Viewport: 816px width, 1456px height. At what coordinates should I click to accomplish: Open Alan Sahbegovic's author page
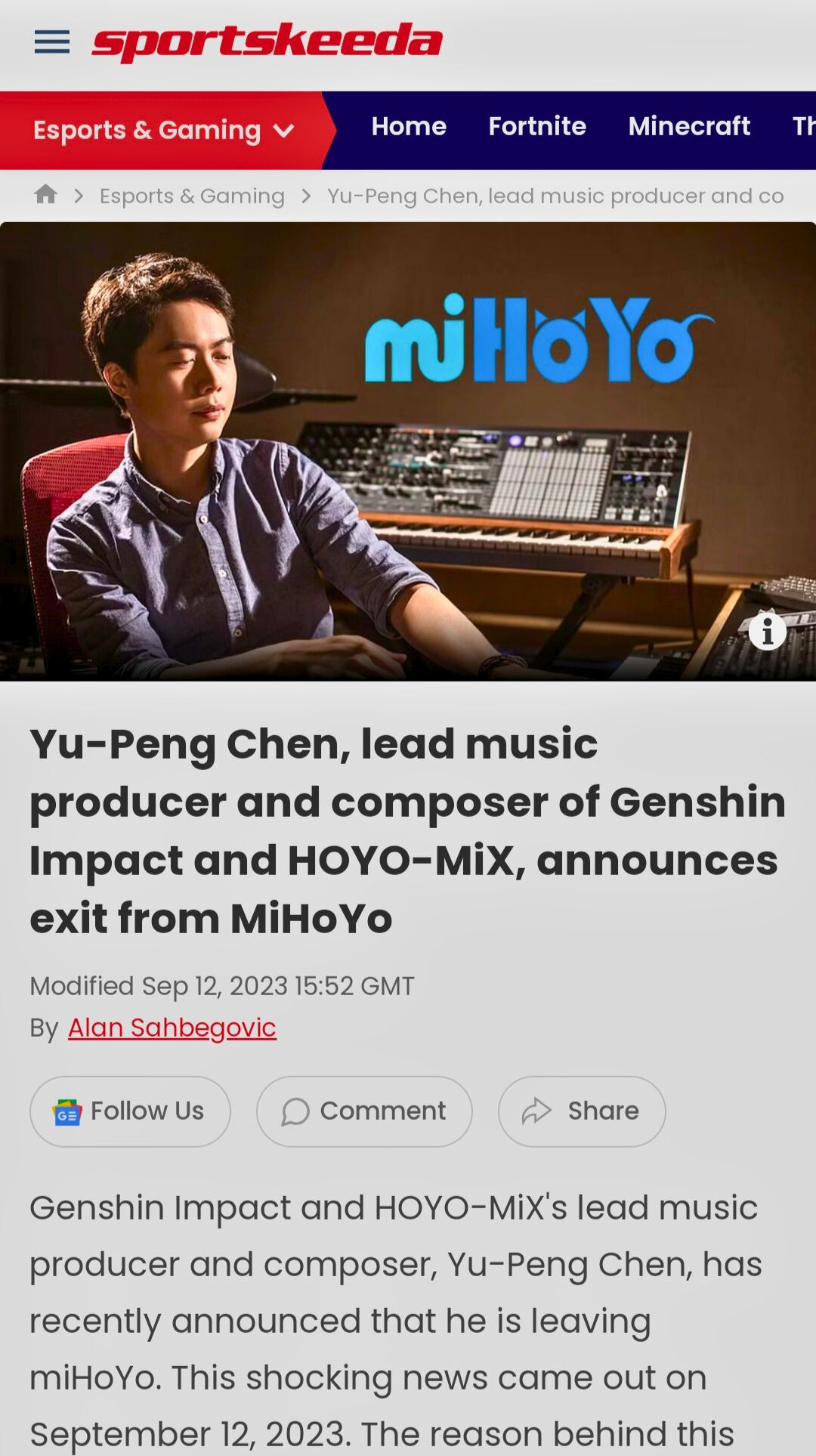click(x=172, y=1026)
